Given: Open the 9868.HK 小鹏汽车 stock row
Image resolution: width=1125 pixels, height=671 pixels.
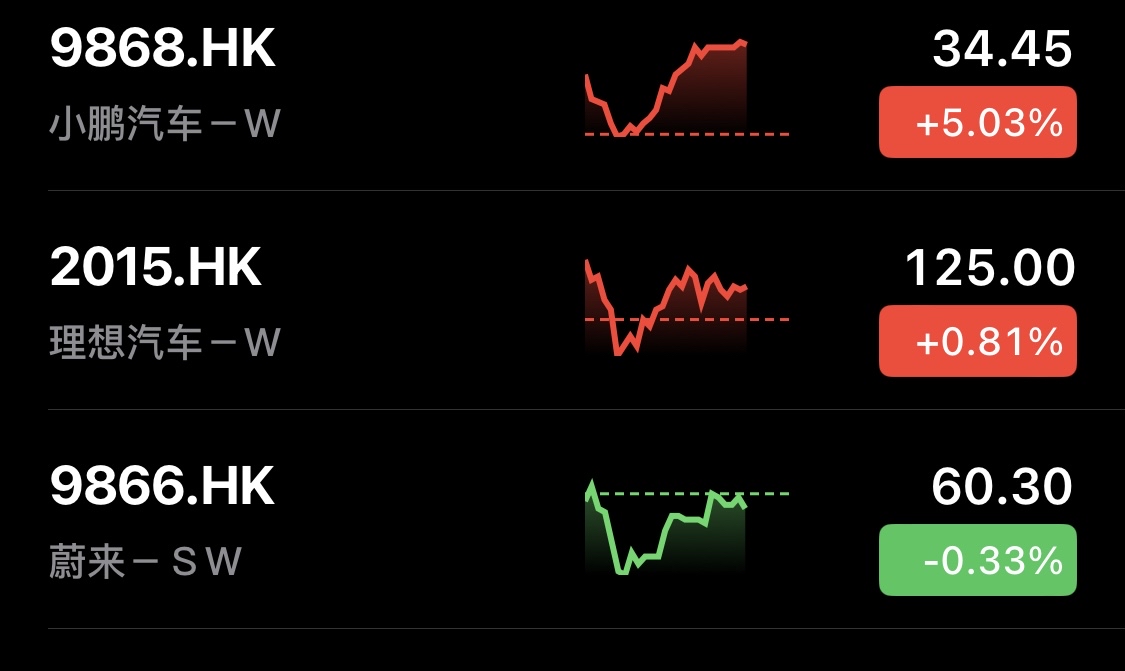Looking at the screenshot, I should (300, 85).
